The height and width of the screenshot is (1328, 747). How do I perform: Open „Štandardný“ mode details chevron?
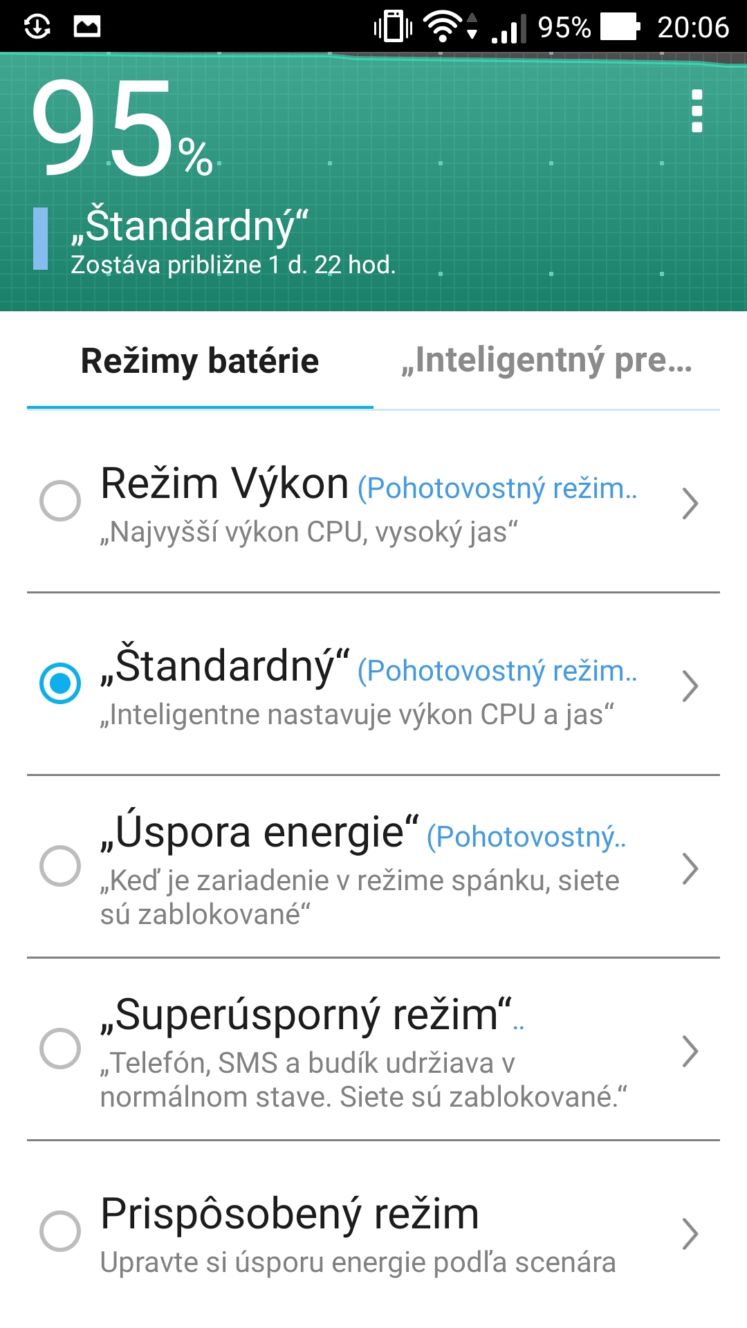click(x=689, y=686)
